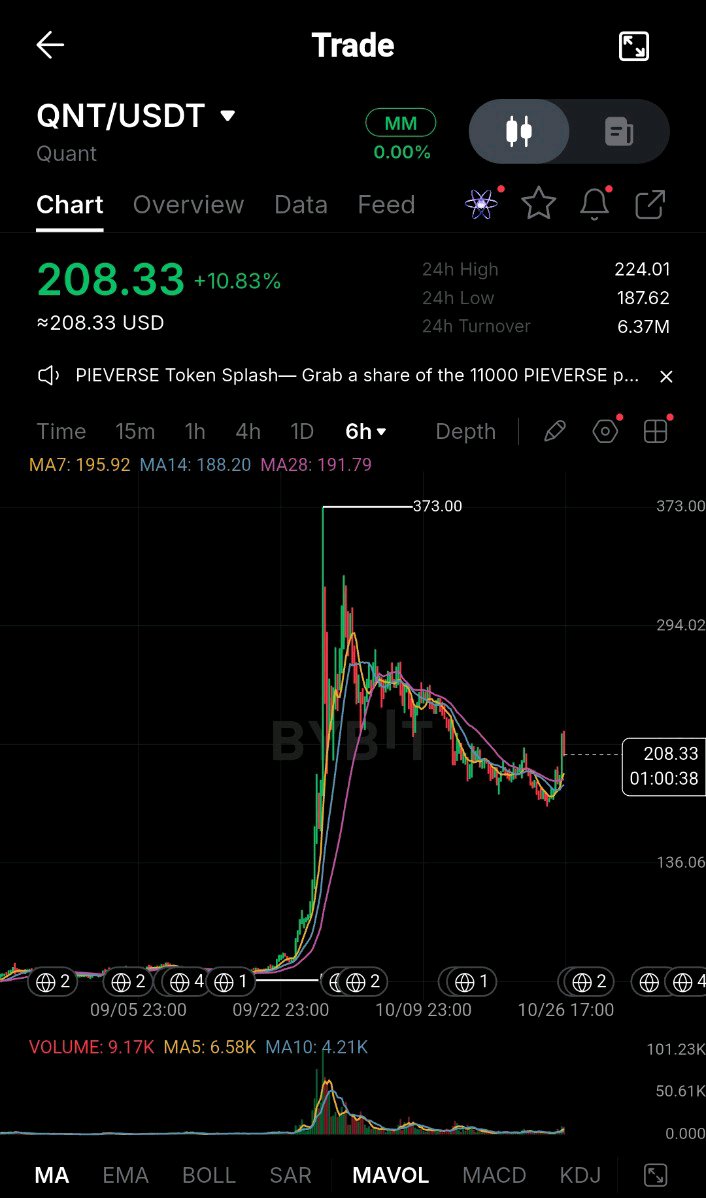Open chart settings hexagon icon
This screenshot has width=706, height=1198.
(605, 432)
